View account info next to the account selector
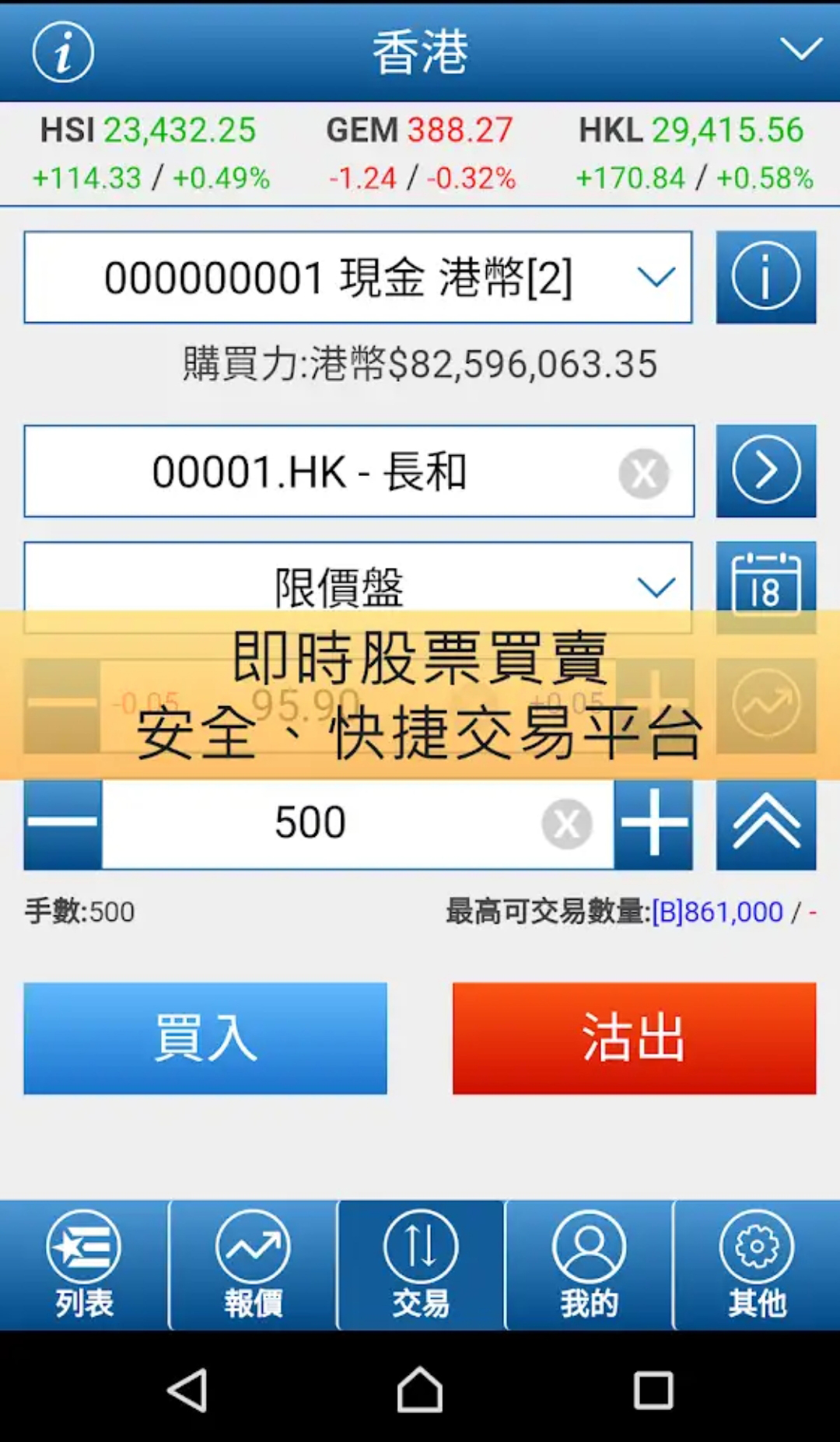Viewport: 840px width, 1442px height. tap(765, 277)
